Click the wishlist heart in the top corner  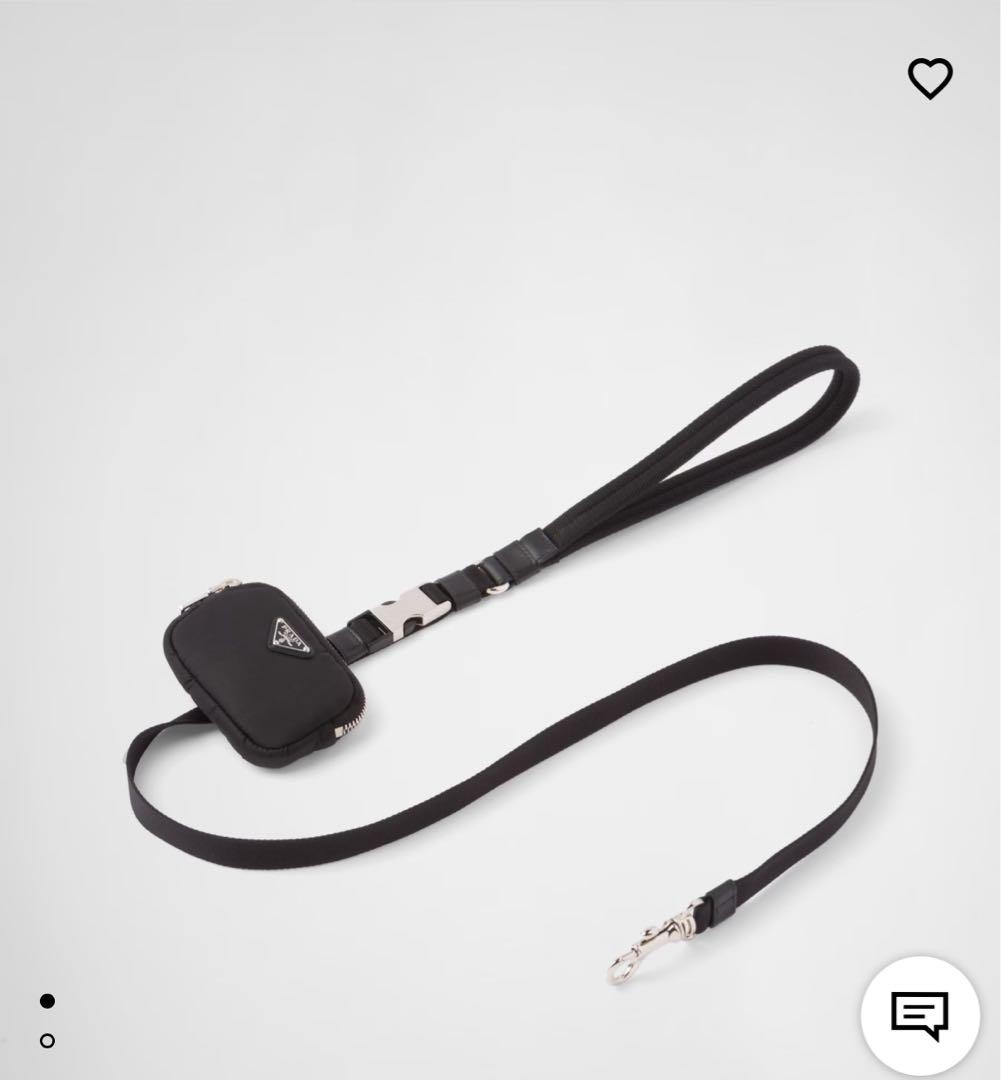tap(930, 78)
